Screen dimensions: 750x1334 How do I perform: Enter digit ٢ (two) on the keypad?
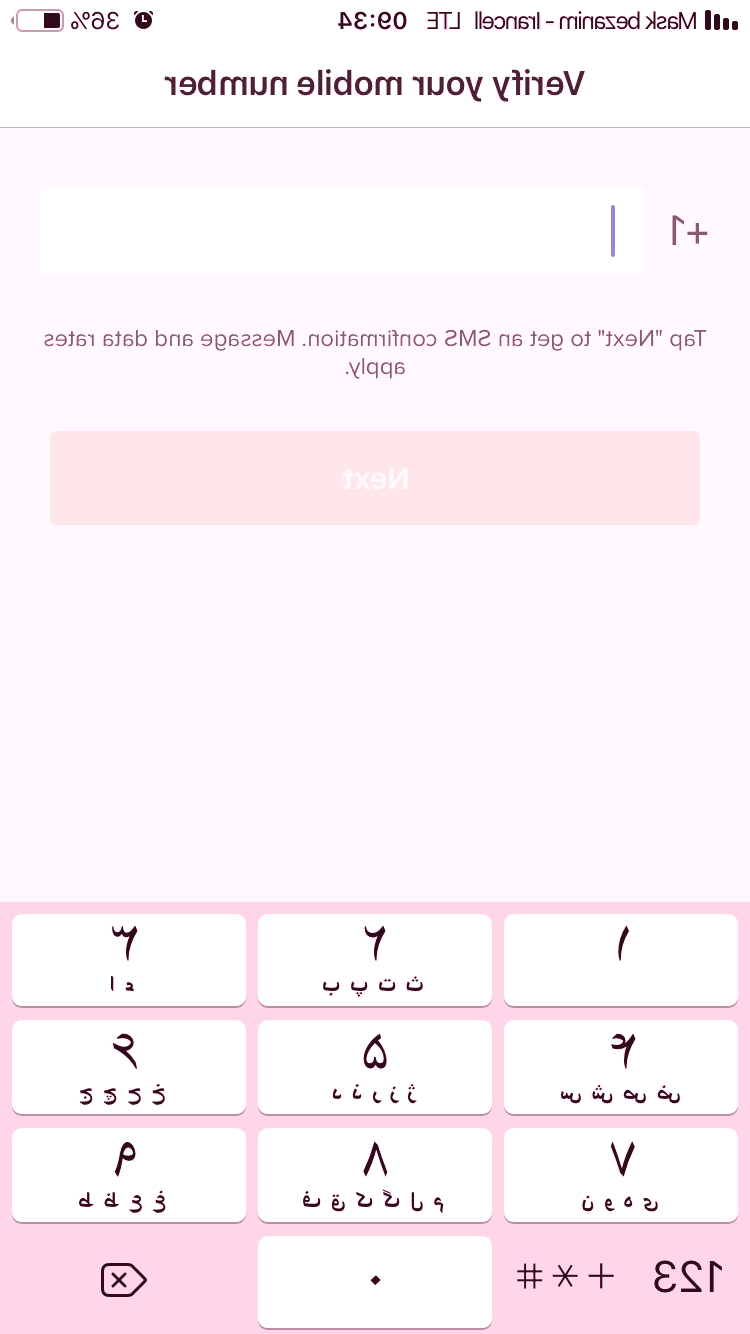pos(375,960)
